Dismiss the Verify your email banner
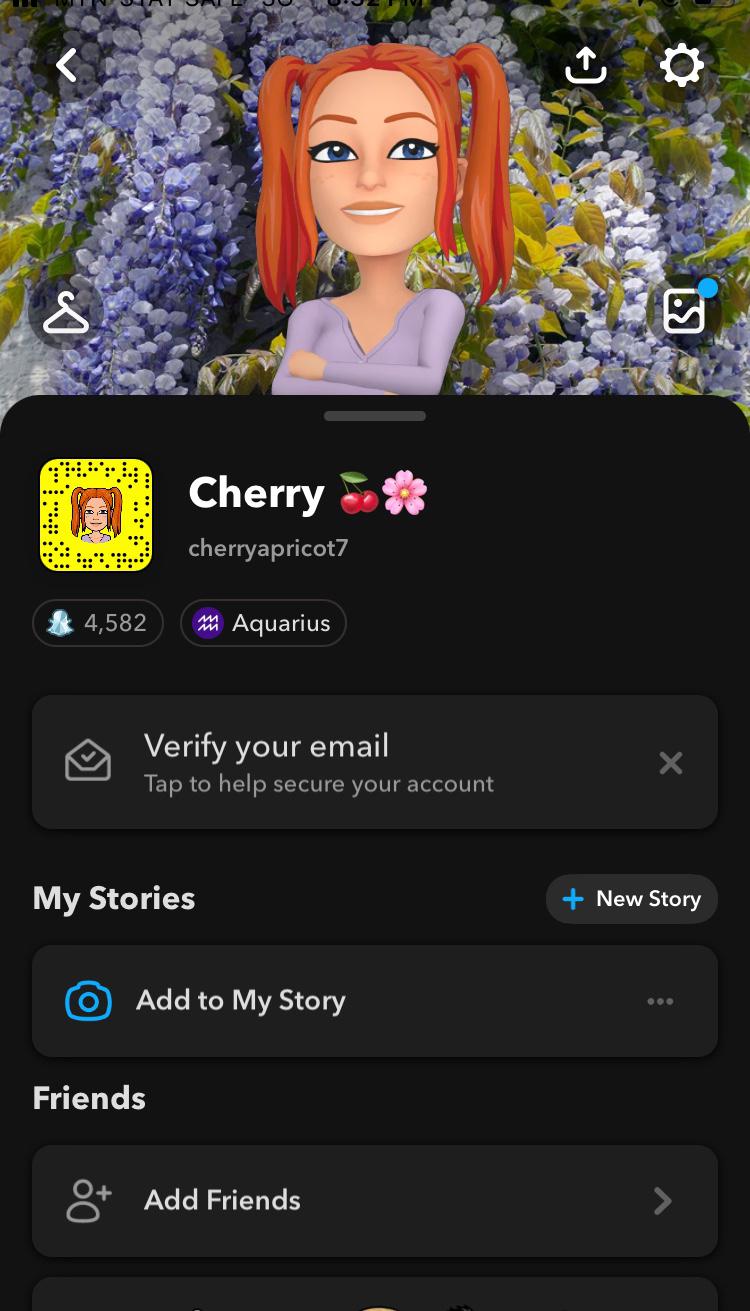 coord(671,763)
